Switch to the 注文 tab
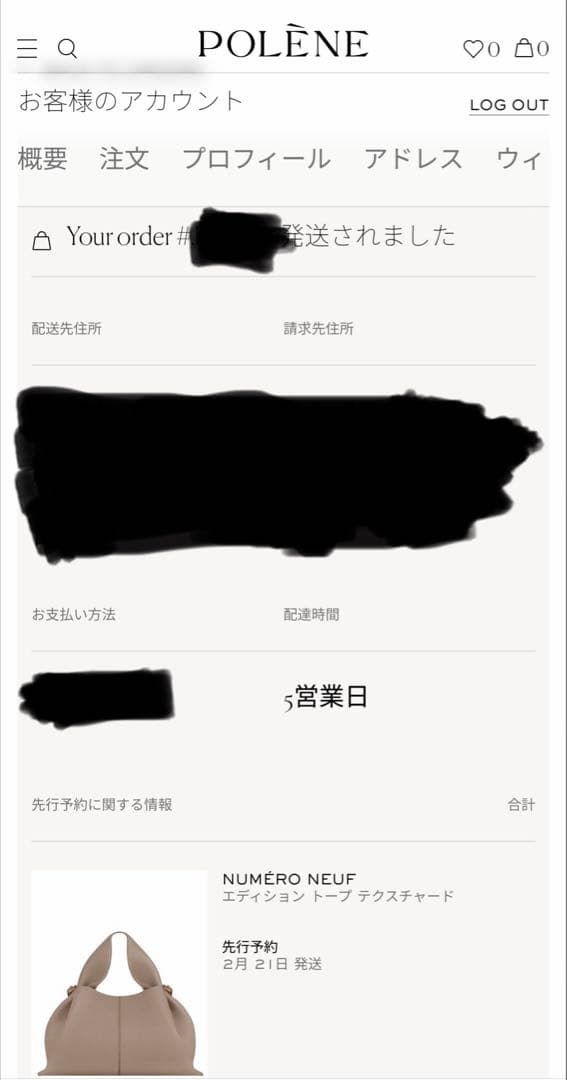The height and width of the screenshot is (1080, 567). point(124,158)
